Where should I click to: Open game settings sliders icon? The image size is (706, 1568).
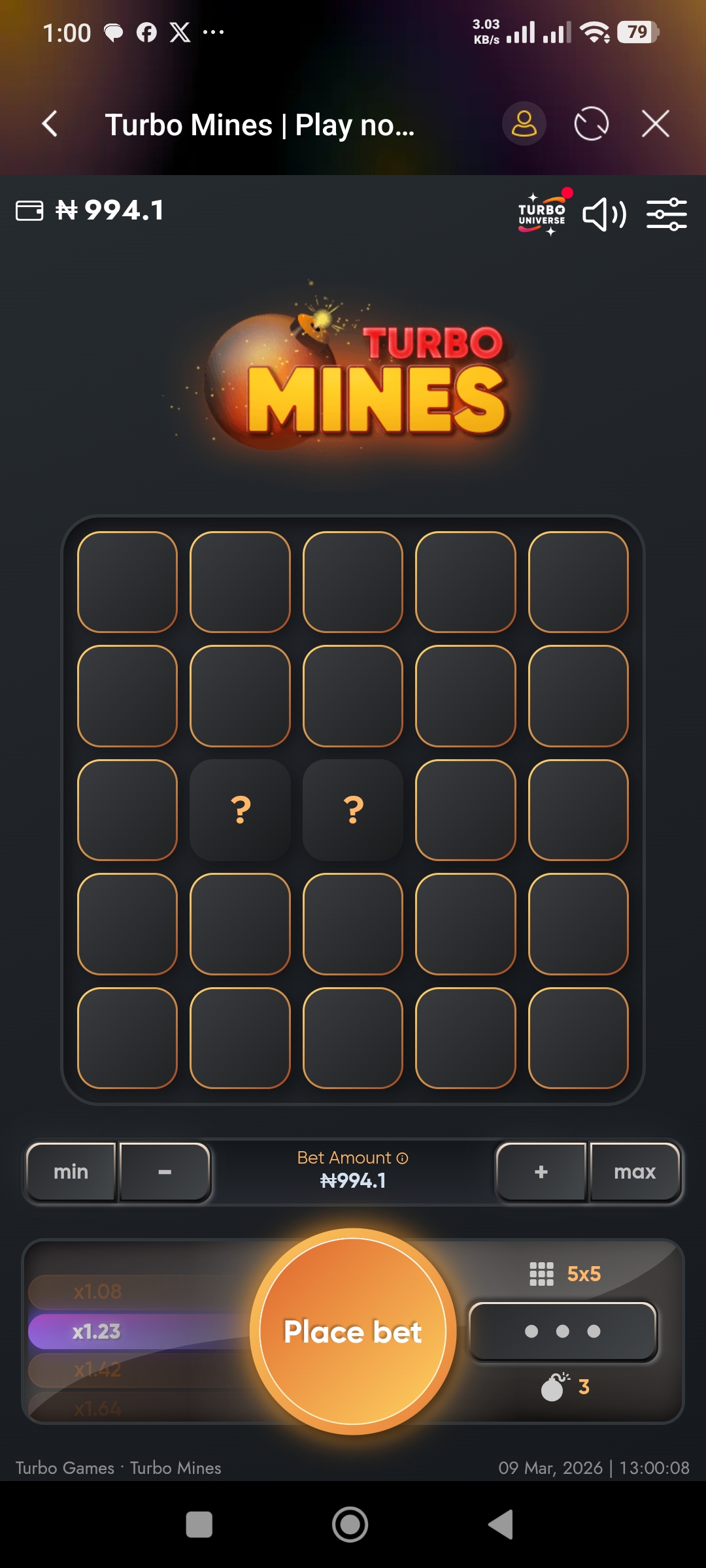pyautogui.click(x=666, y=214)
